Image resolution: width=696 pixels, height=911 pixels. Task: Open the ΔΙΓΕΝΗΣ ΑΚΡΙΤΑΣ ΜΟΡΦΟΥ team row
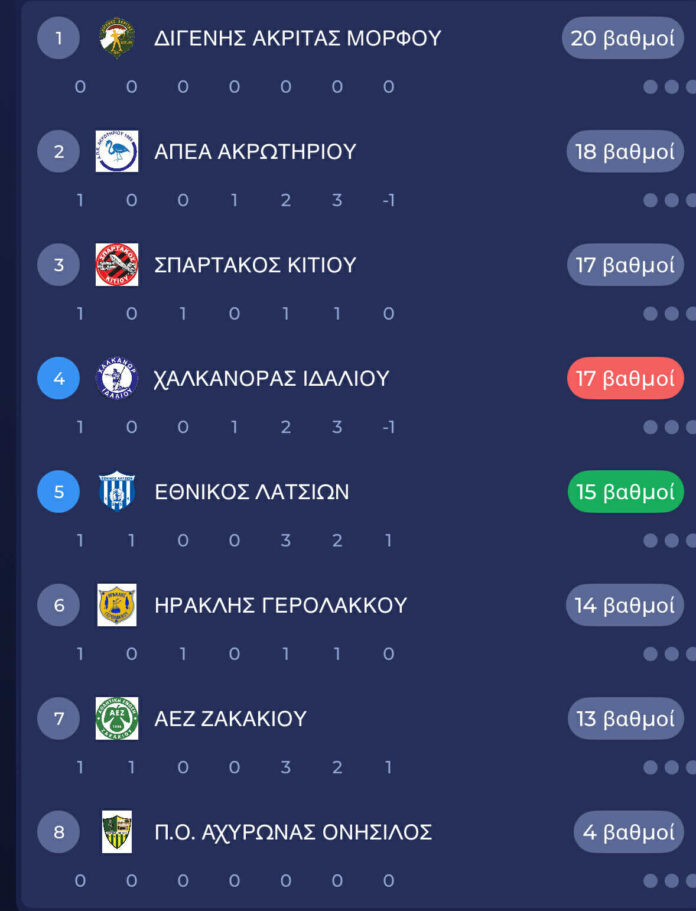297,39
